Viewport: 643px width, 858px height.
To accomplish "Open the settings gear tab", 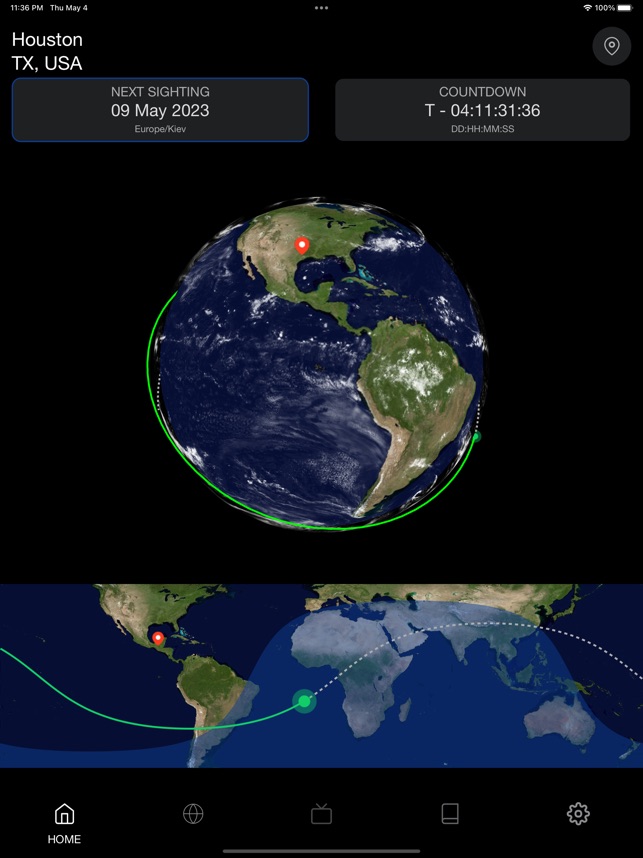I will point(578,814).
